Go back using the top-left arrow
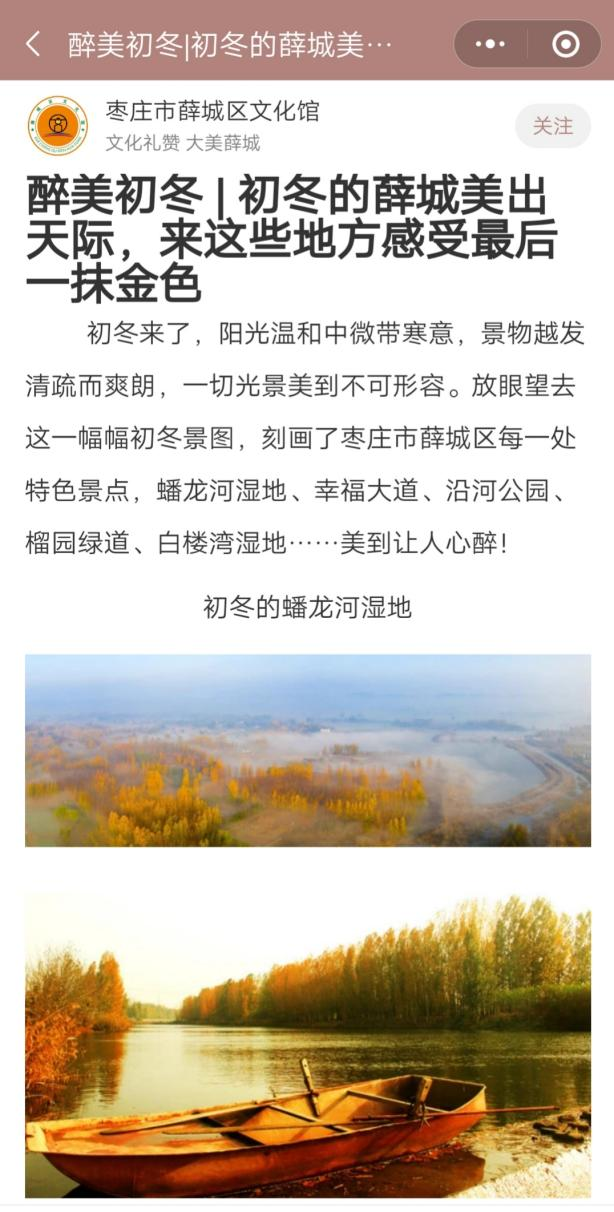 (x=33, y=44)
